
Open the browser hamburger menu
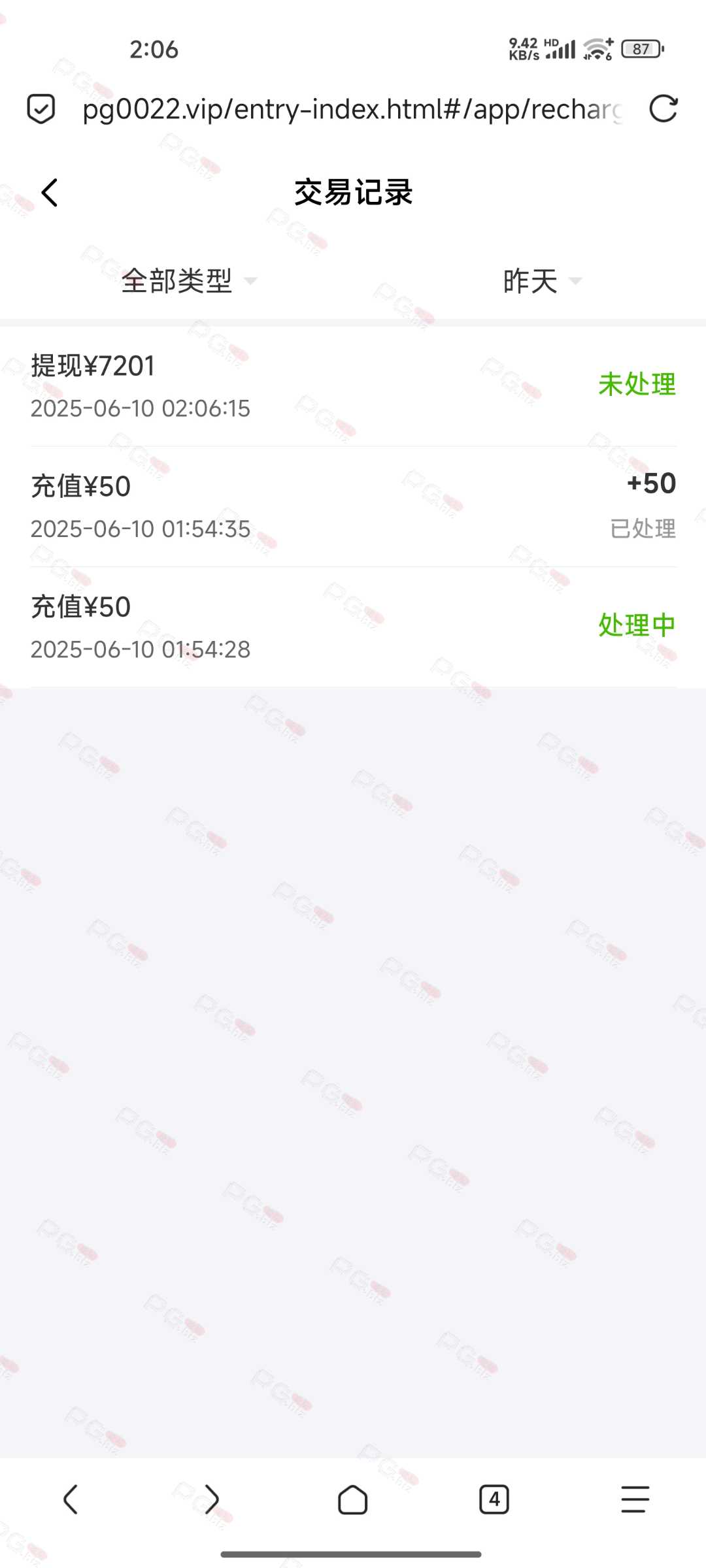tap(635, 1499)
